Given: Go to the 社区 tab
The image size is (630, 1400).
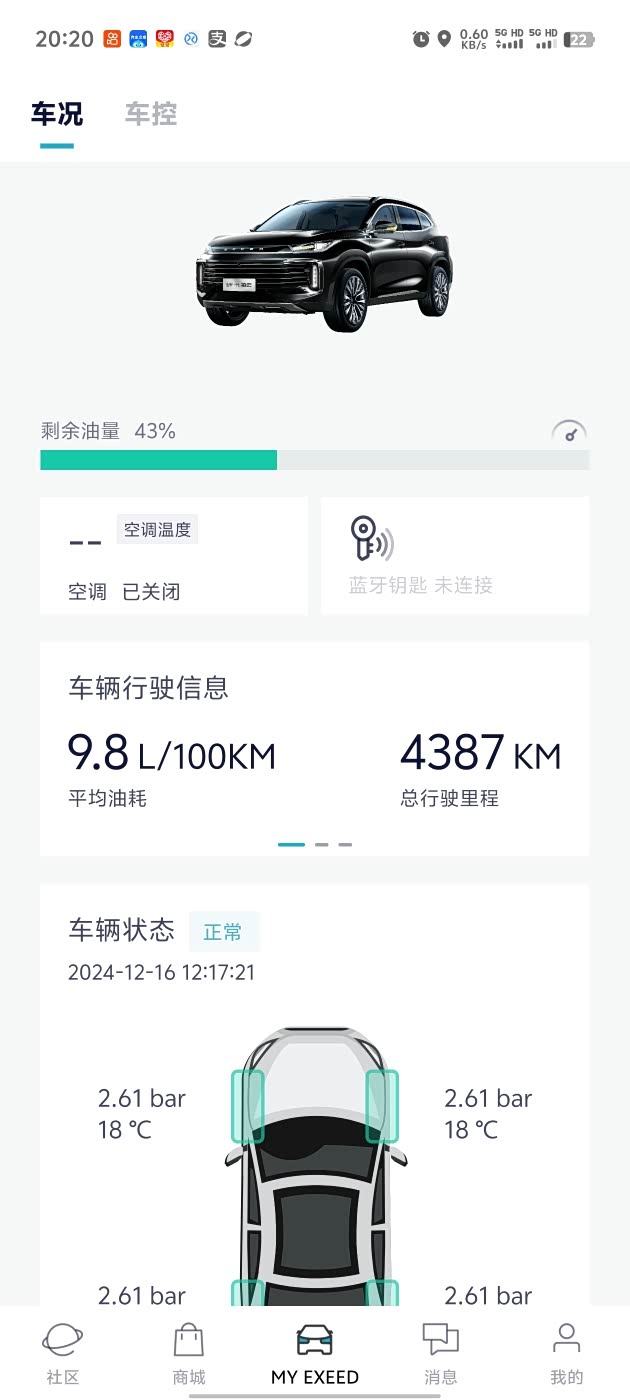Looking at the screenshot, I should pyautogui.click(x=63, y=1354).
